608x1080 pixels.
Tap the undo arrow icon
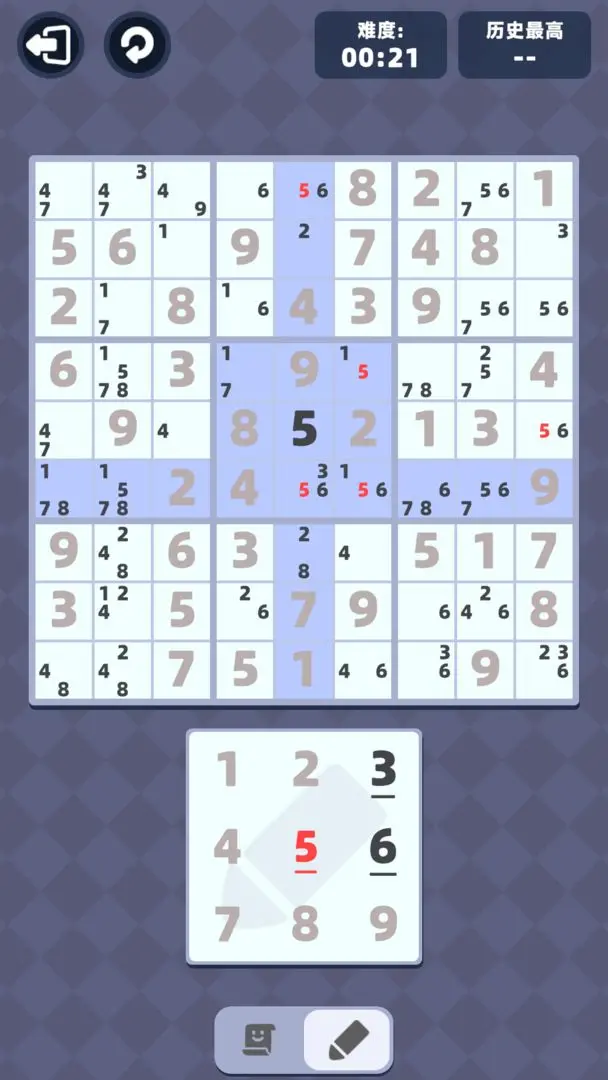[x=137, y=45]
